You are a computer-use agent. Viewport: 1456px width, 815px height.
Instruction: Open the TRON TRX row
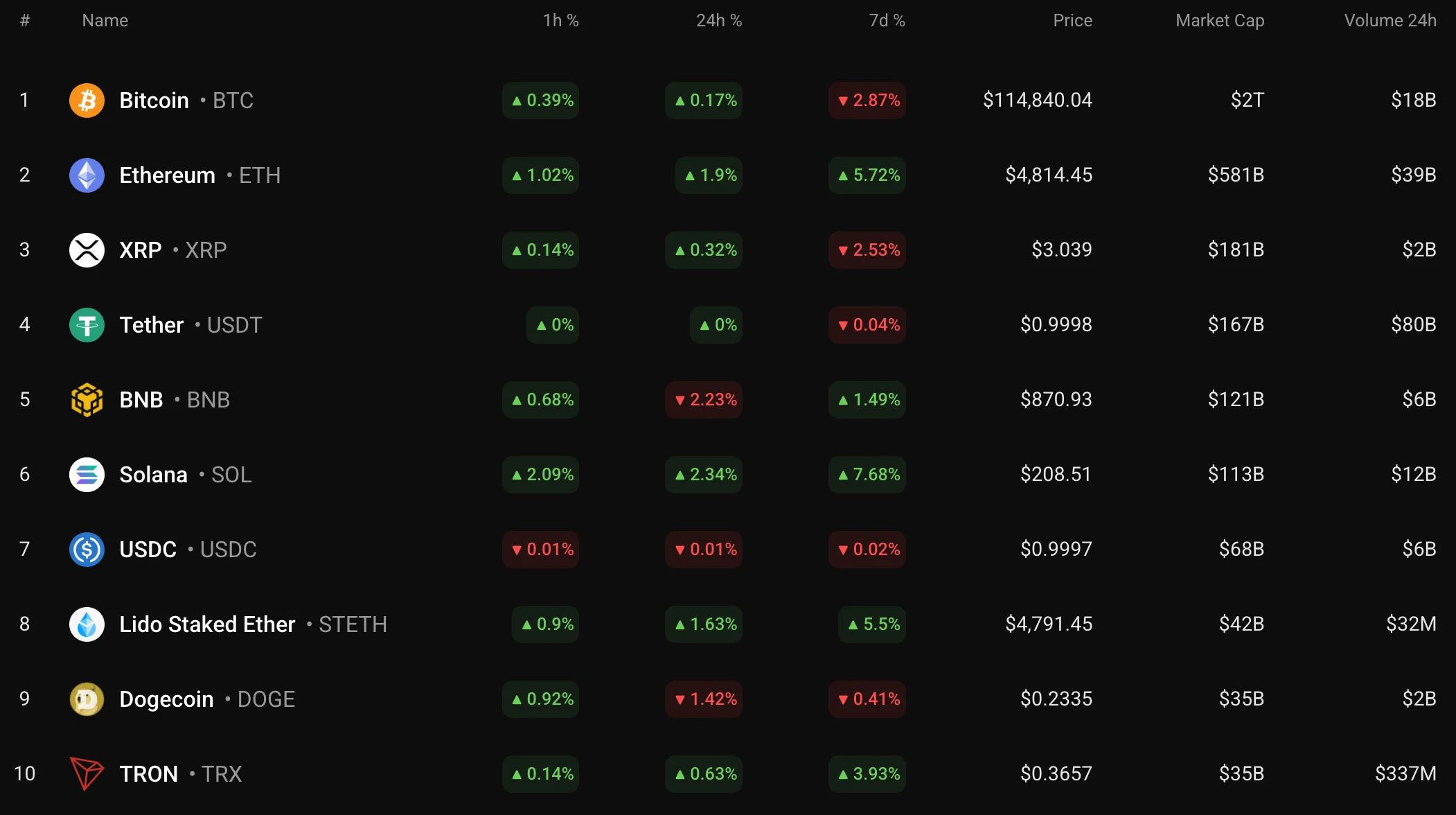coord(148,774)
